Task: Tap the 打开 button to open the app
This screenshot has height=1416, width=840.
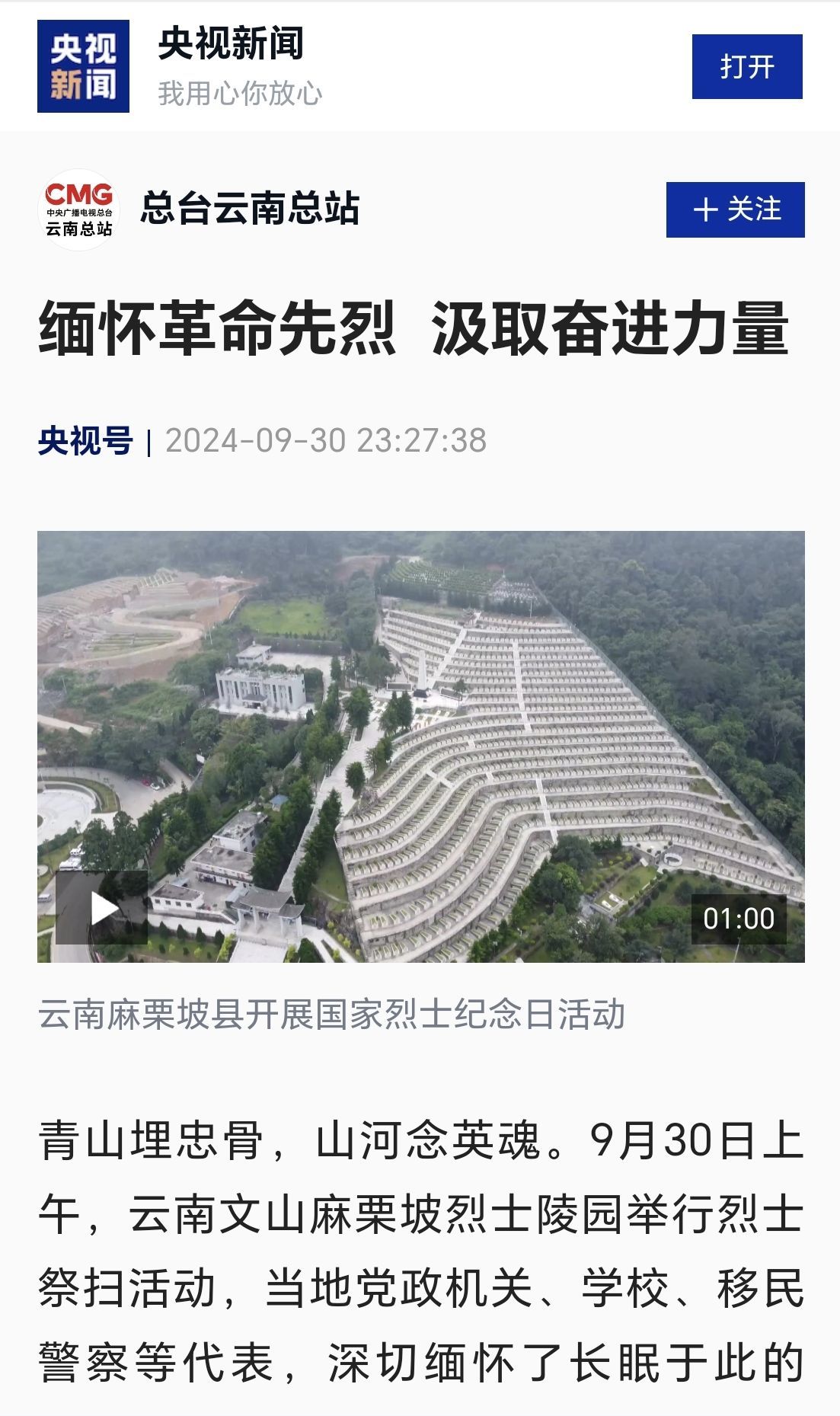Action: (746, 66)
